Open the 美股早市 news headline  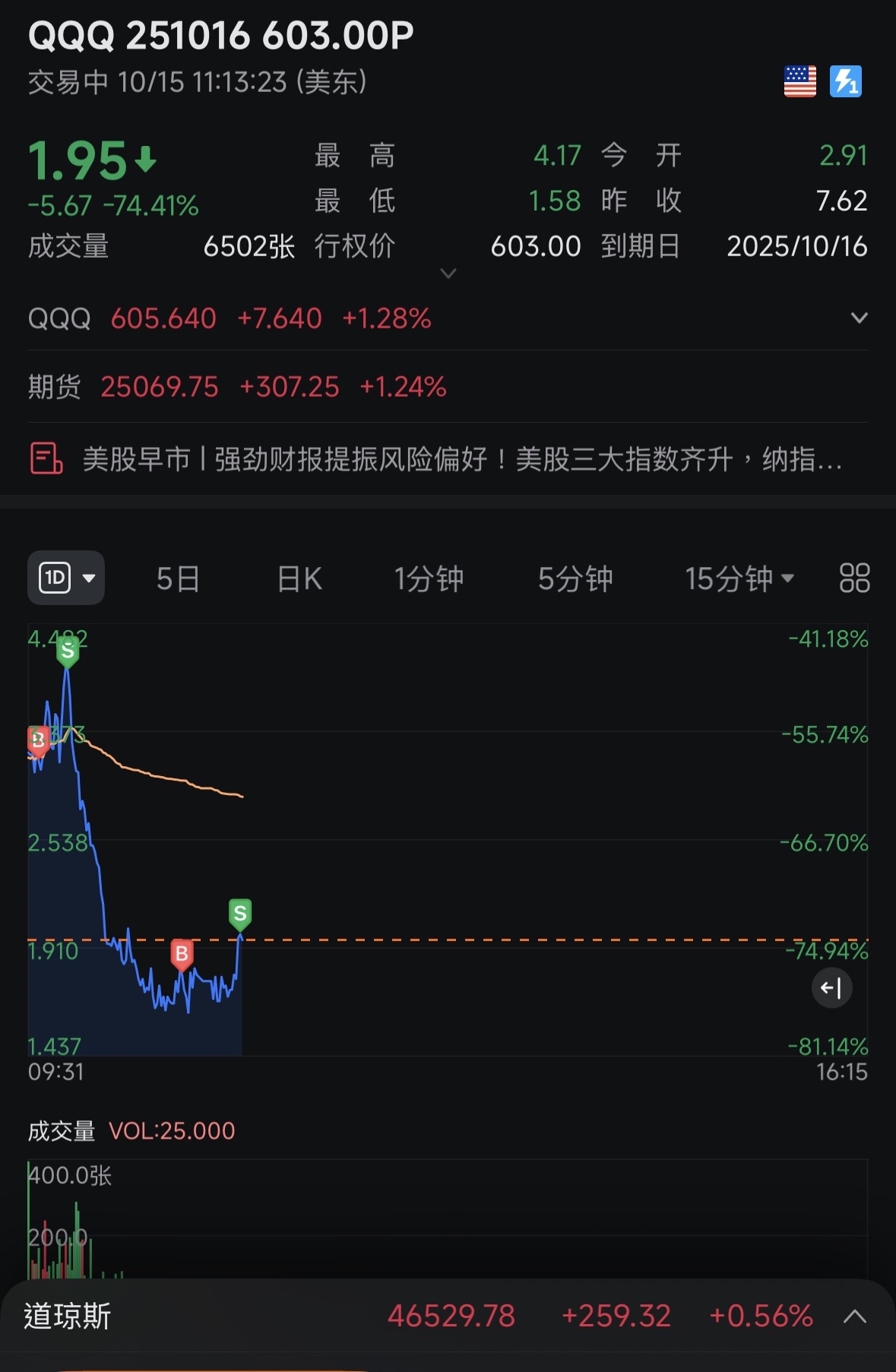coord(462,459)
